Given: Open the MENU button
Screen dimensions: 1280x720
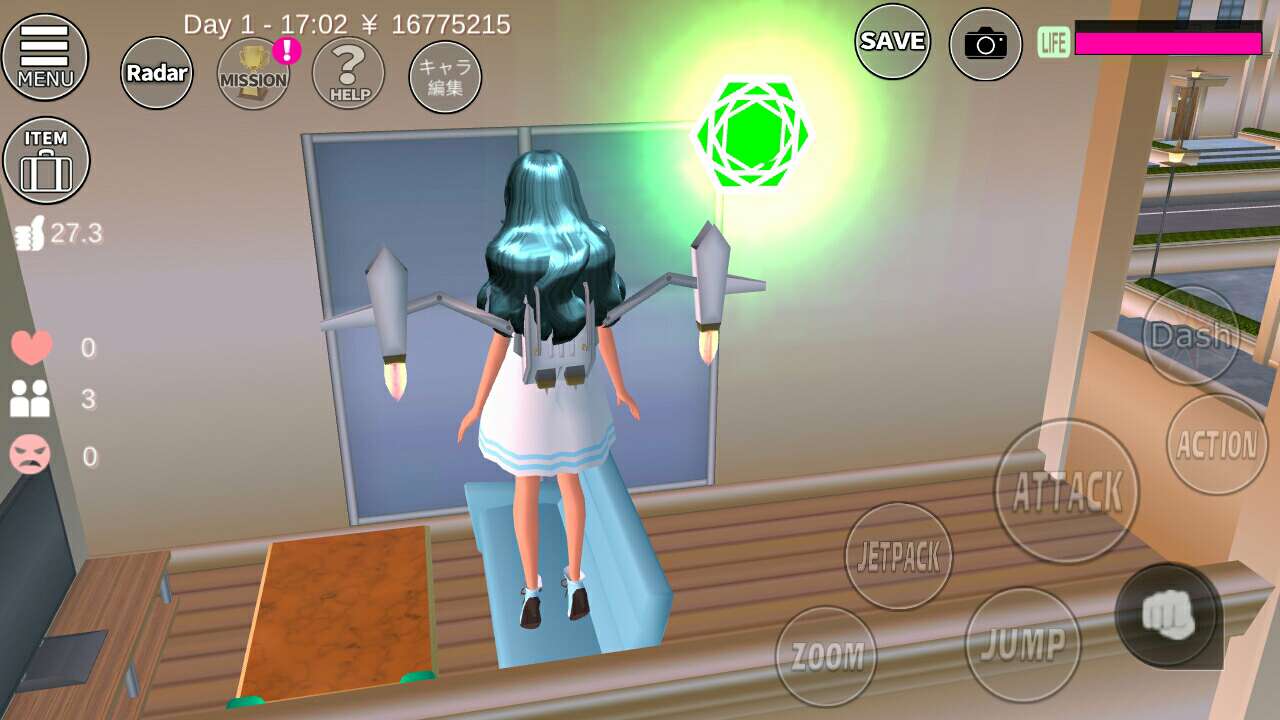Looking at the screenshot, I should coord(45,57).
